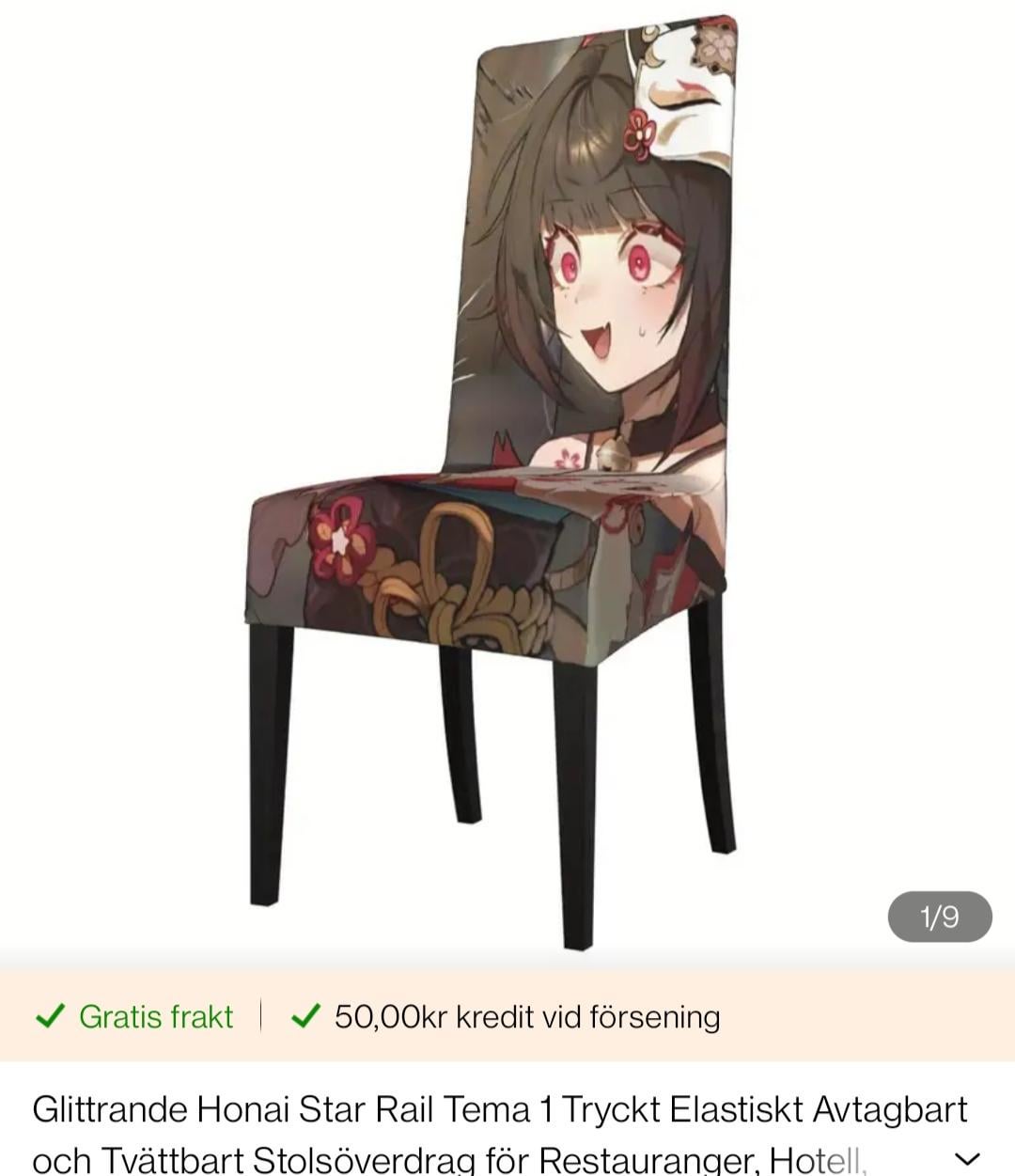Image resolution: width=1015 pixels, height=1176 pixels.
Task: Expand the full product title with the chevron
Action: click(x=966, y=1158)
